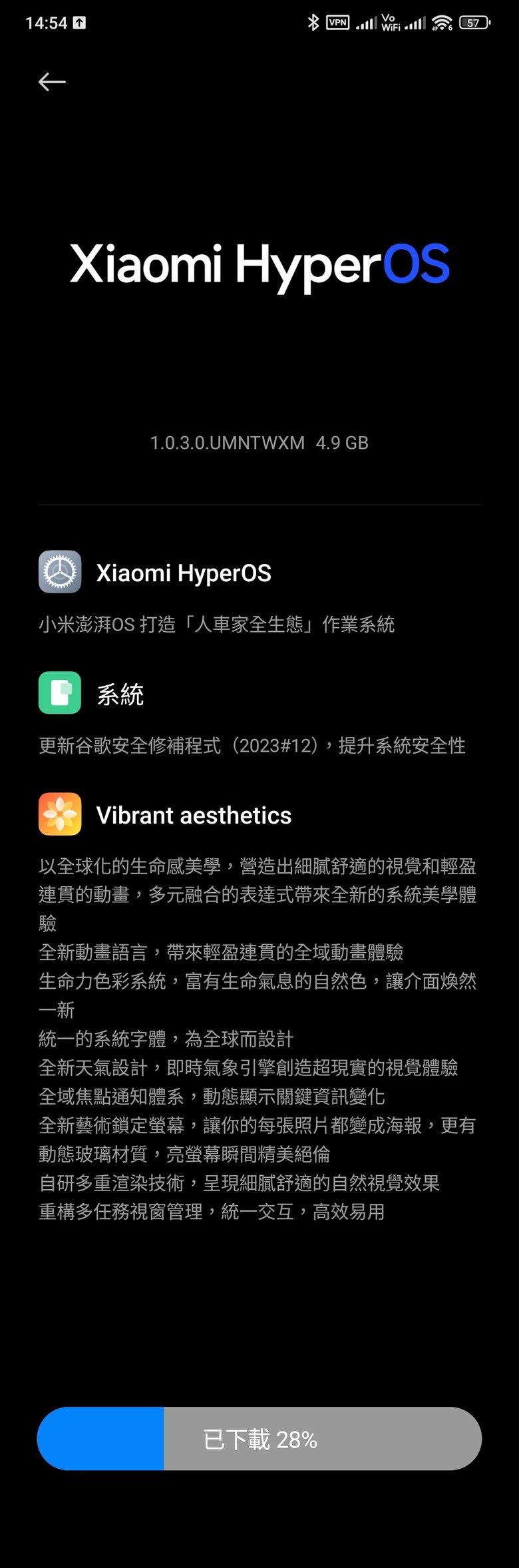Image resolution: width=519 pixels, height=1568 pixels.
Task: Go back using the arrow icon
Action: click(52, 82)
